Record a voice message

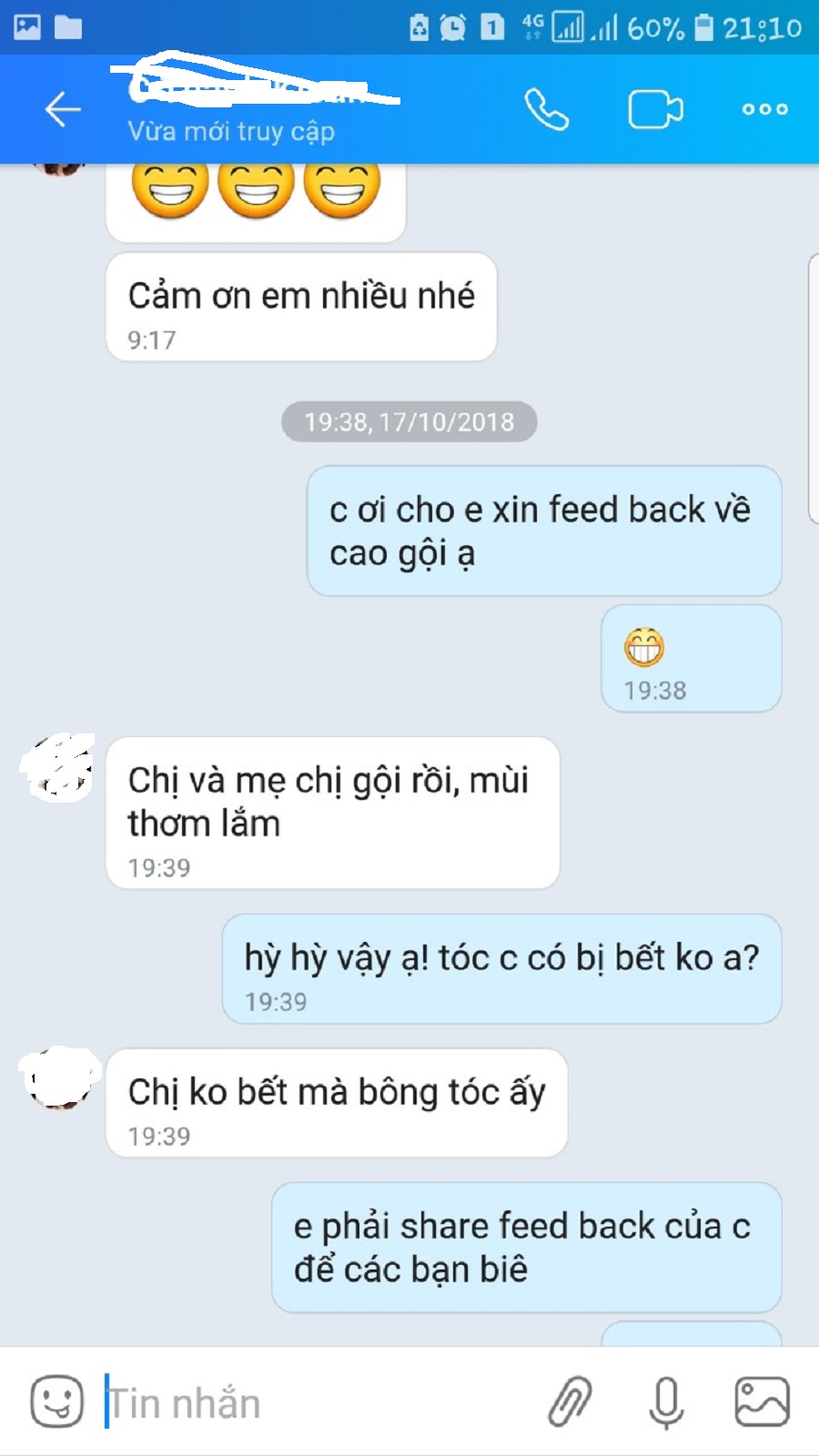click(x=666, y=1401)
